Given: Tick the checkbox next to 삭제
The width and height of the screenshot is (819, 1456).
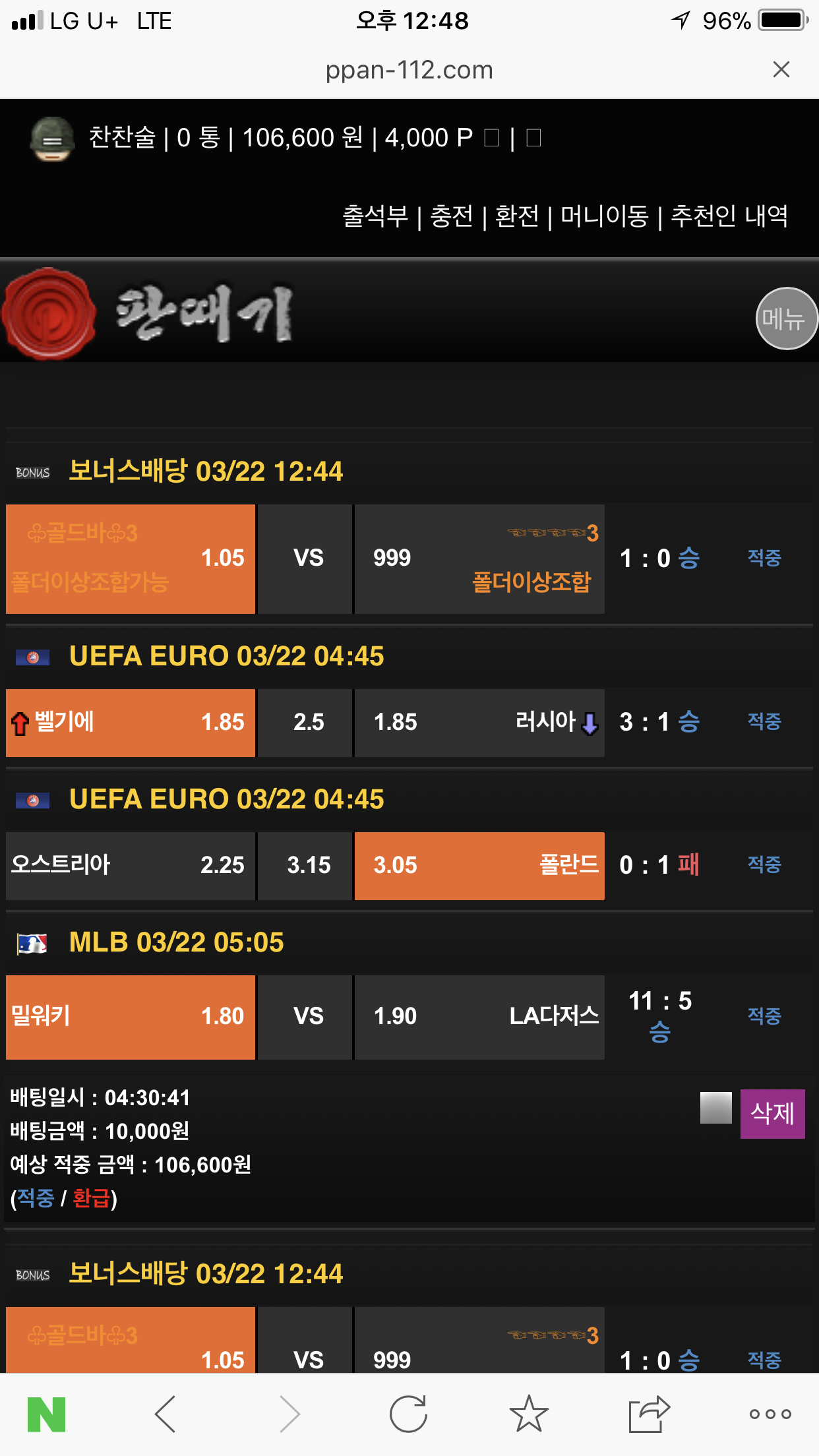Looking at the screenshot, I should (x=716, y=1108).
